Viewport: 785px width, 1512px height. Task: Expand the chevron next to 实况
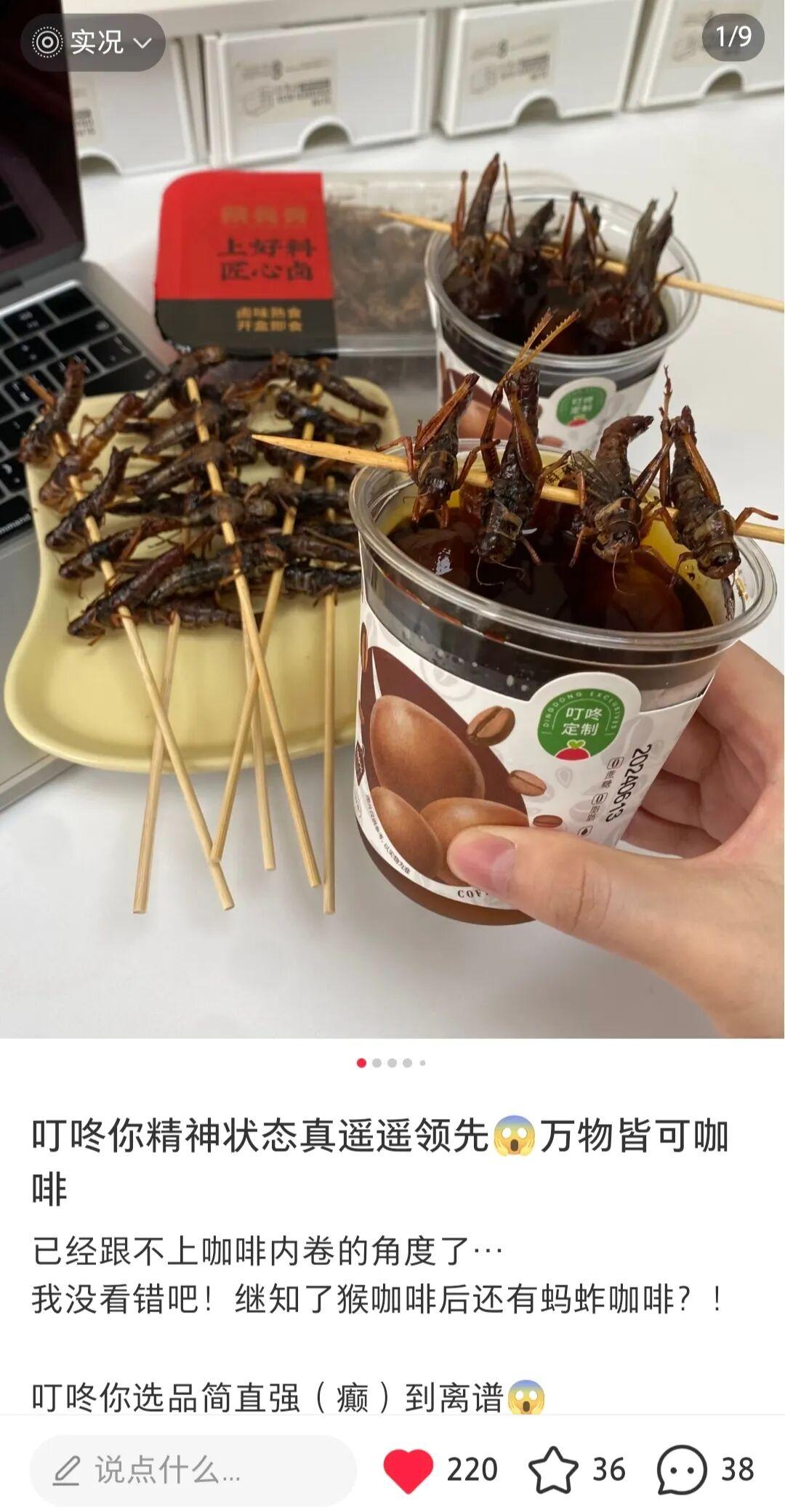coord(141,44)
